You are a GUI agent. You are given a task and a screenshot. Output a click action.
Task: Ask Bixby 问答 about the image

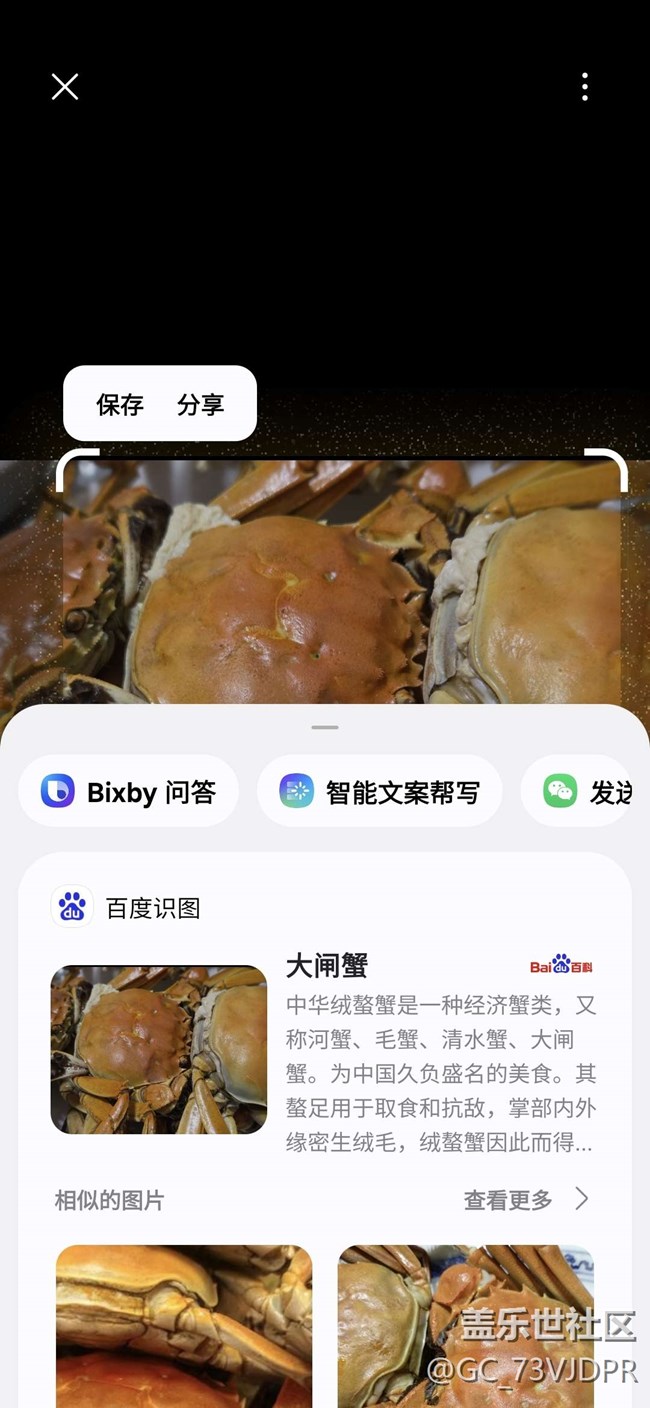[129, 792]
